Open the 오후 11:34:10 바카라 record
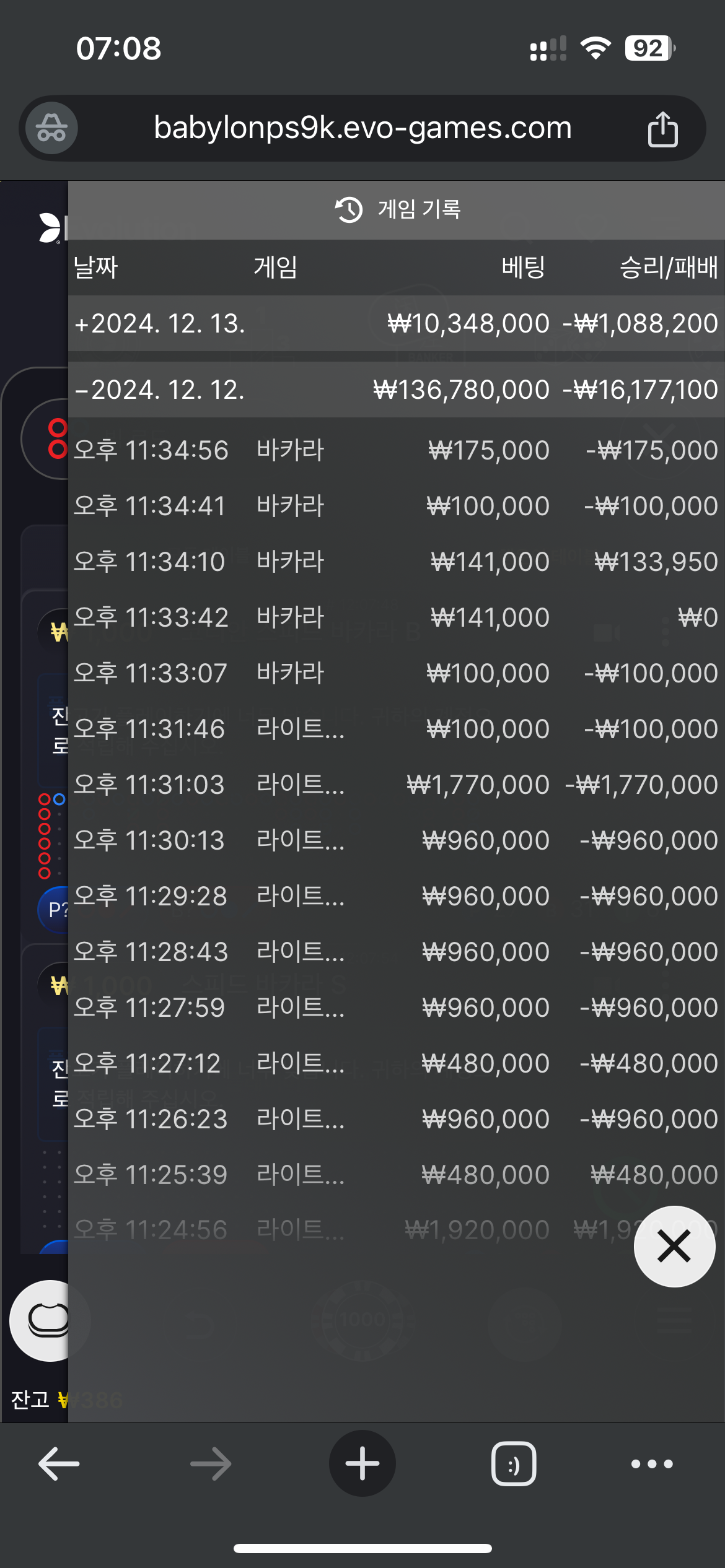This screenshot has height=1568, width=725. 396,562
